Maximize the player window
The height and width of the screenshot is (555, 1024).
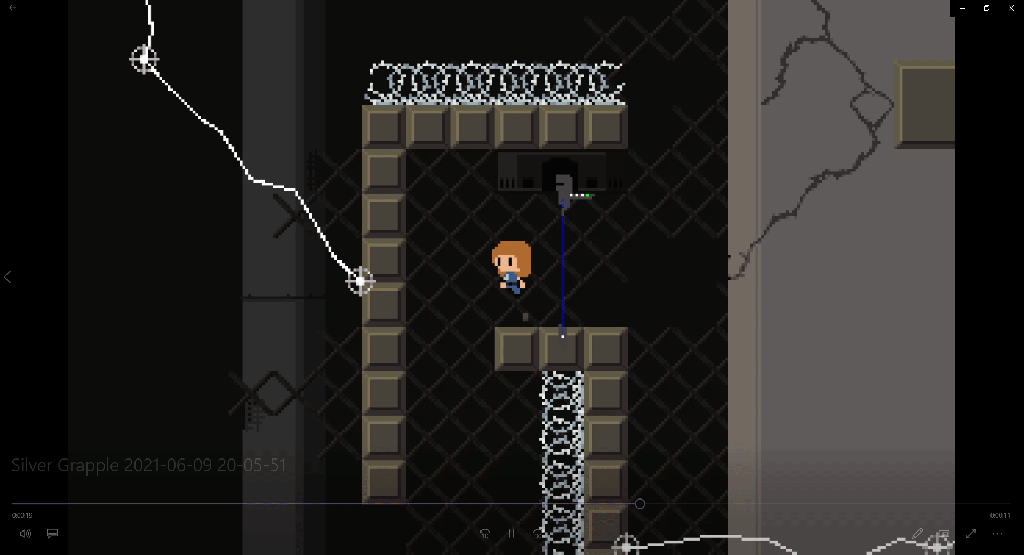[x=986, y=8]
